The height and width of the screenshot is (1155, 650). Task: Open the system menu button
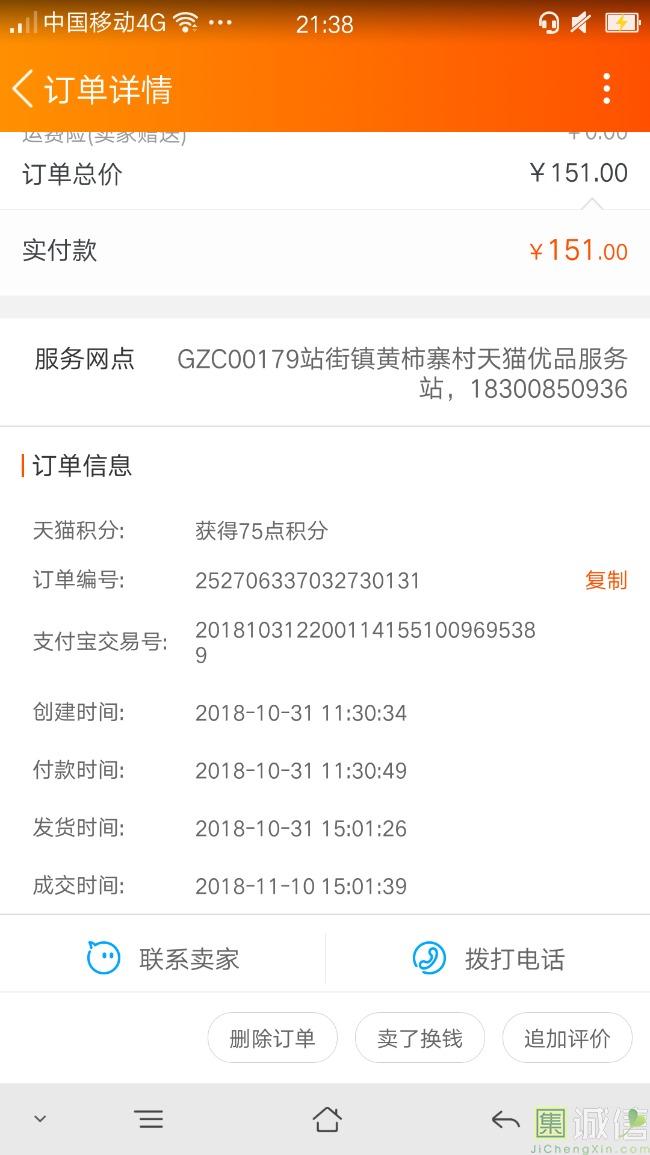click(149, 1119)
